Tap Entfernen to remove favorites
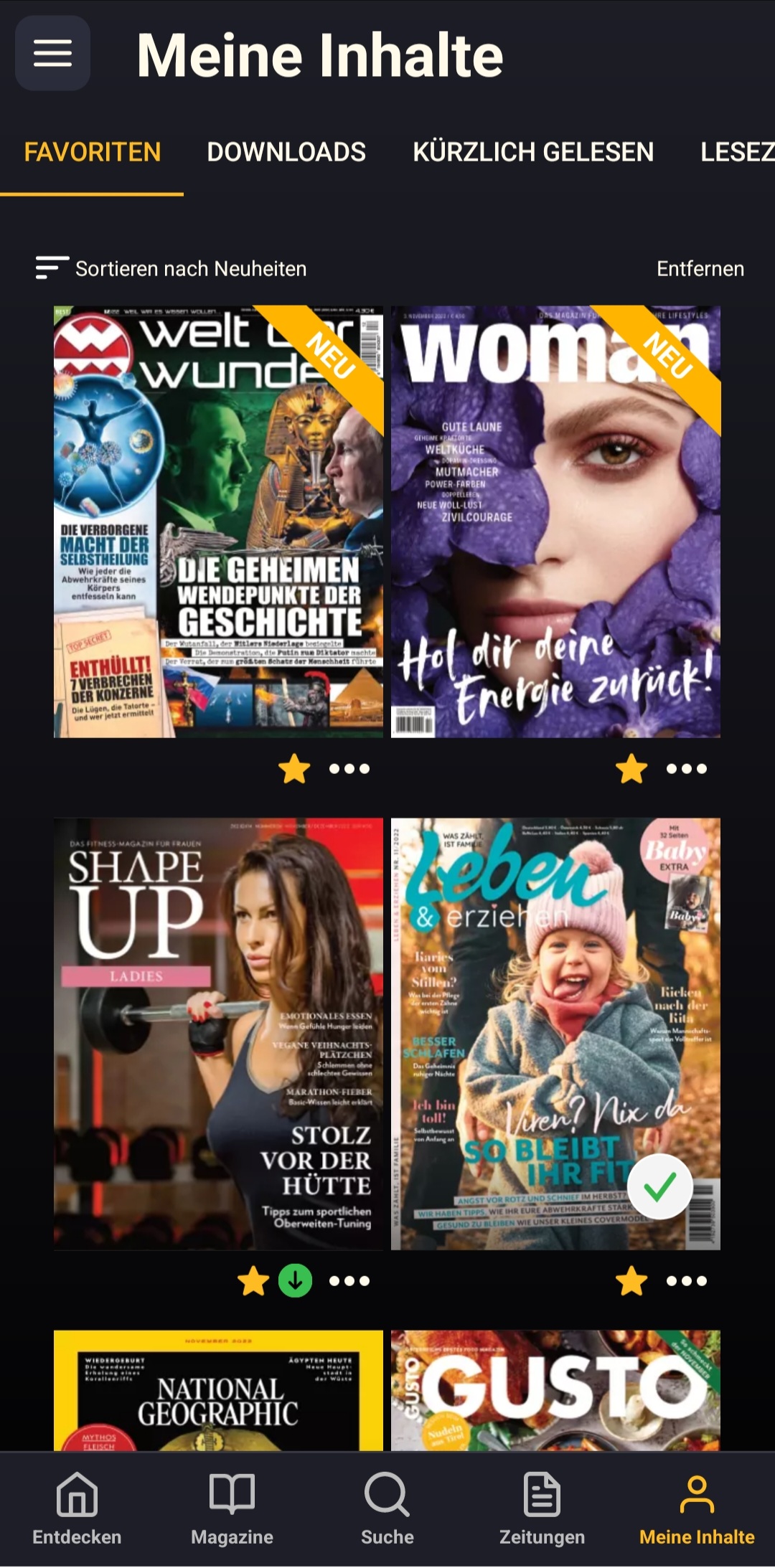 tap(700, 269)
